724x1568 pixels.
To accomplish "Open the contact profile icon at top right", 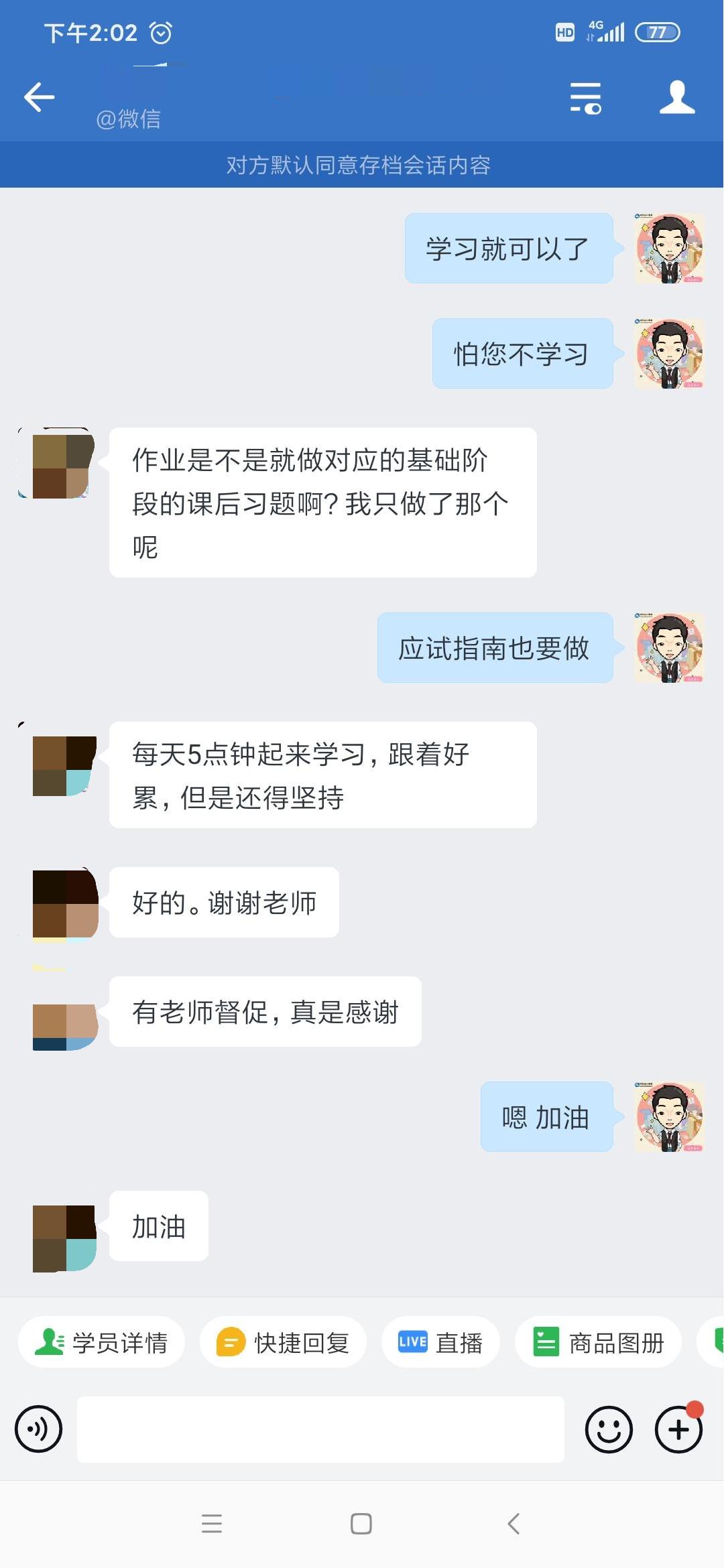I will coord(677,97).
